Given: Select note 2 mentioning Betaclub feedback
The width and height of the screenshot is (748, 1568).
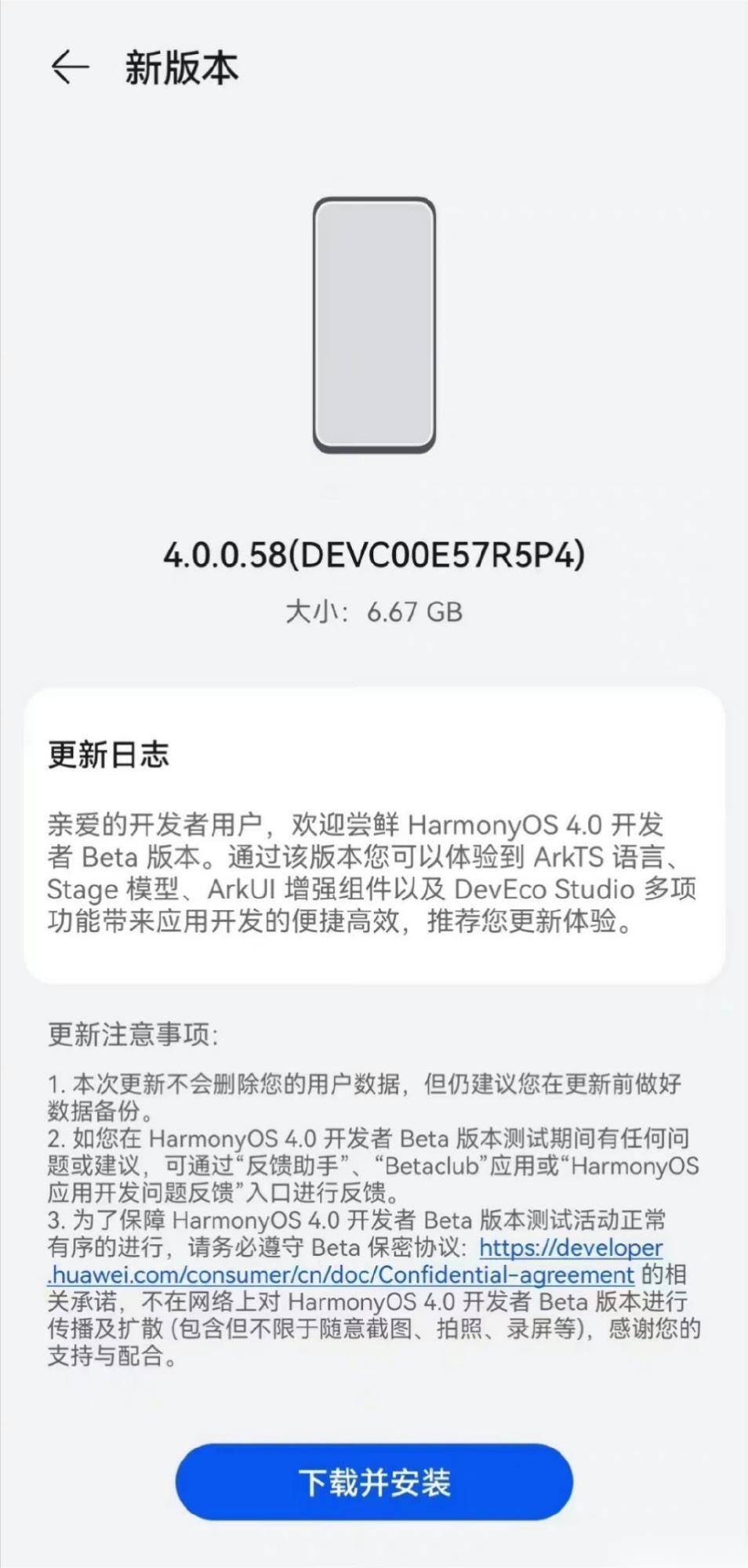Looking at the screenshot, I should click(373, 1166).
